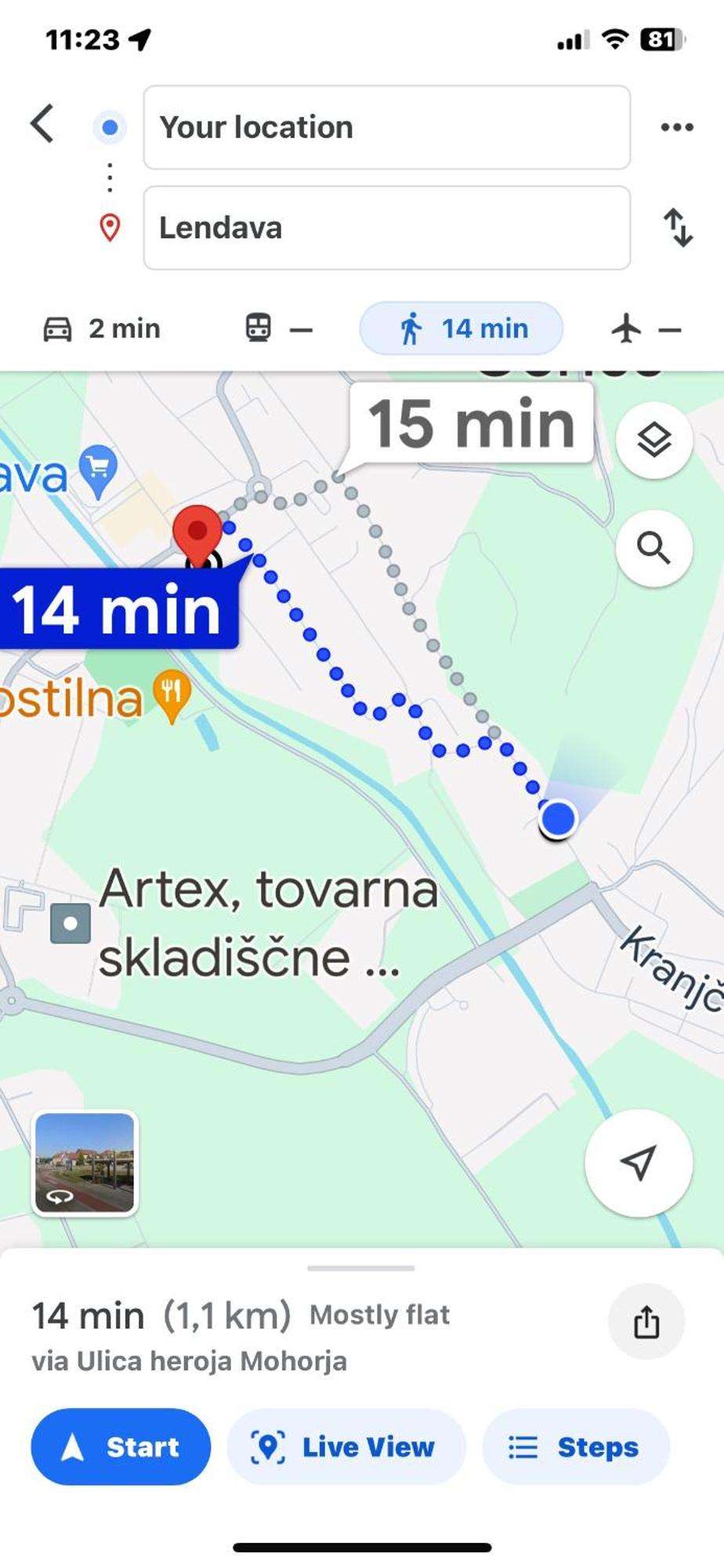
Task: Start walking navigation
Action: (121, 1446)
